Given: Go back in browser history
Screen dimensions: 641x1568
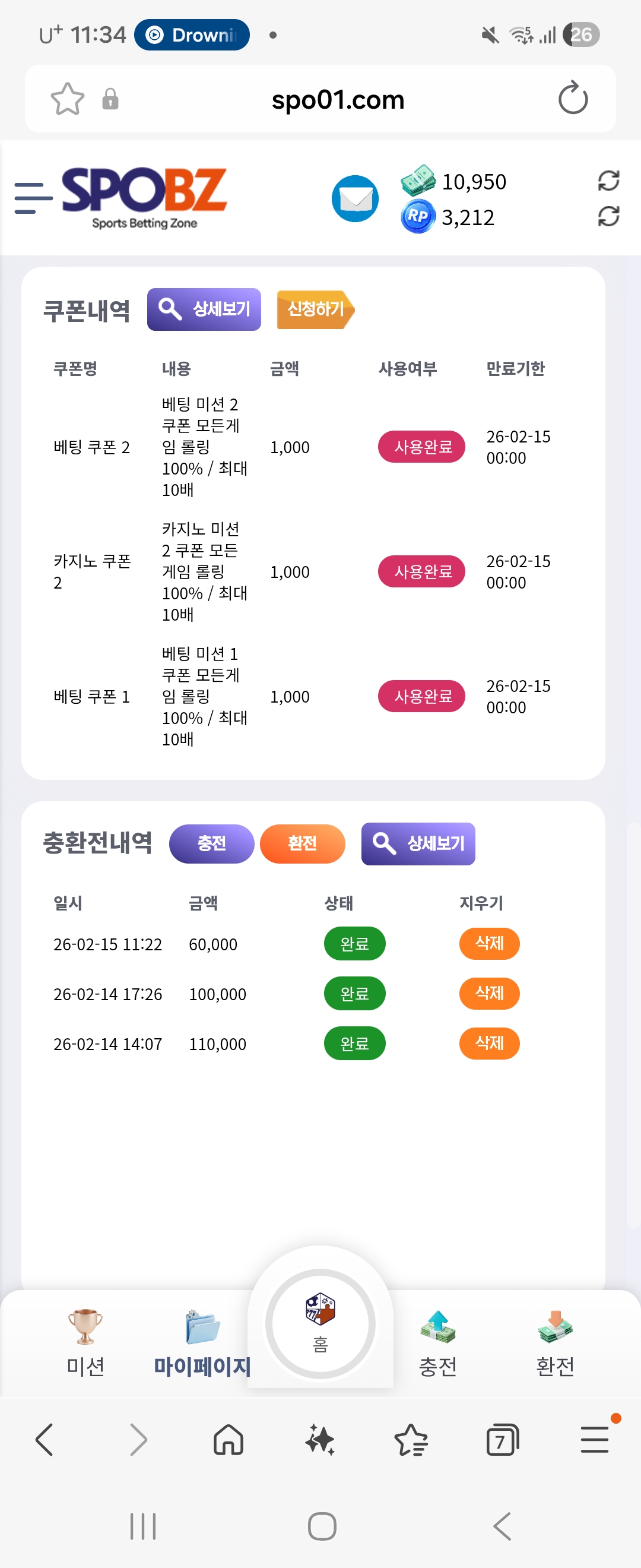Looking at the screenshot, I should click(x=45, y=1440).
